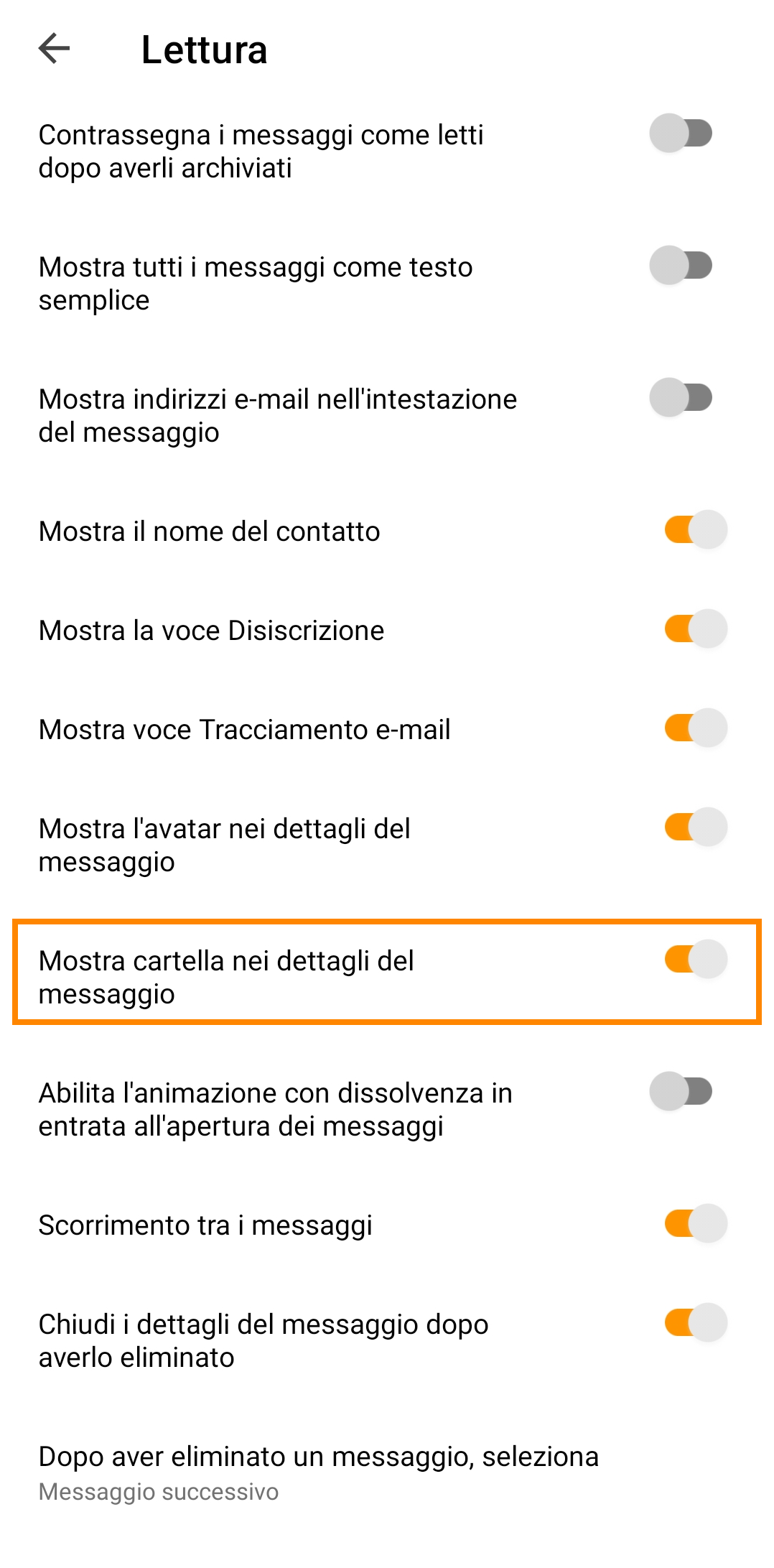Enable marking messages as read after archiving
774x1568 pixels.
point(681,134)
